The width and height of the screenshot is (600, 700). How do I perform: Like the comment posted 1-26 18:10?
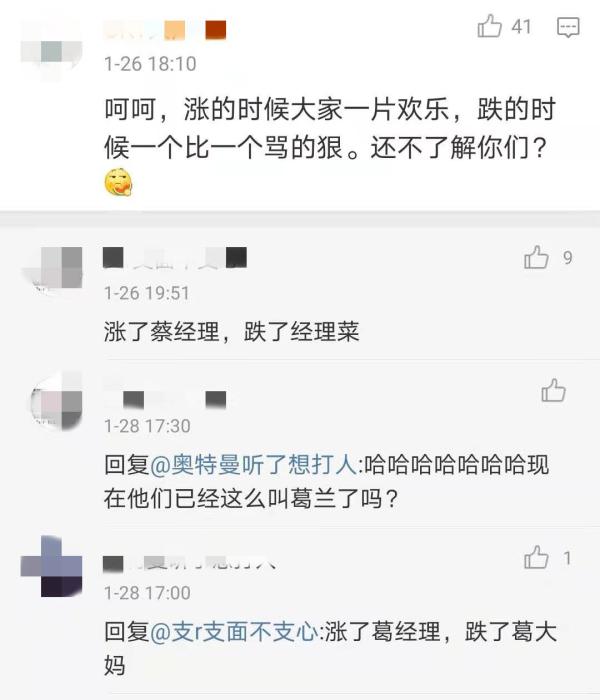490,27
